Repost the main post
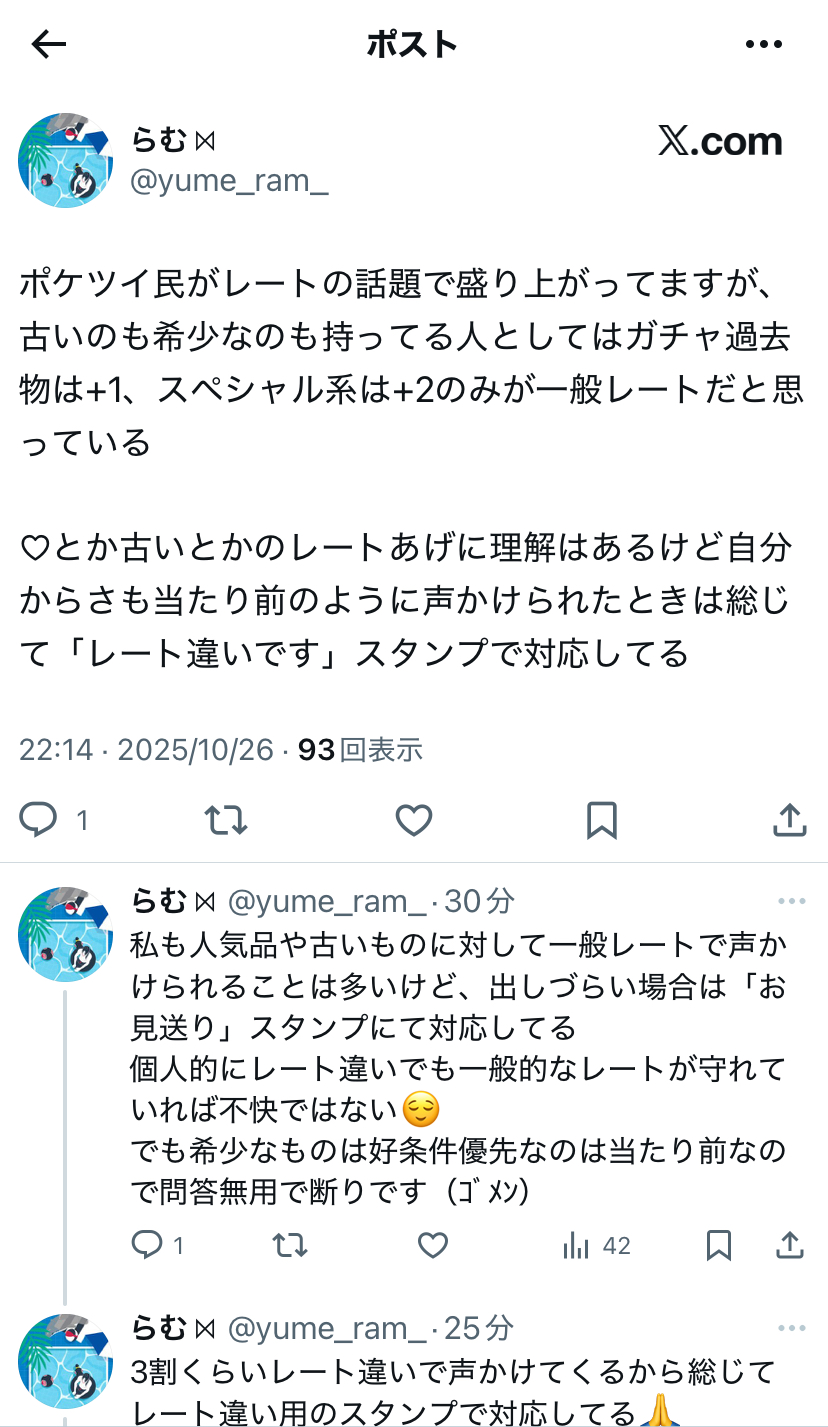The width and height of the screenshot is (828, 1427). (226, 820)
